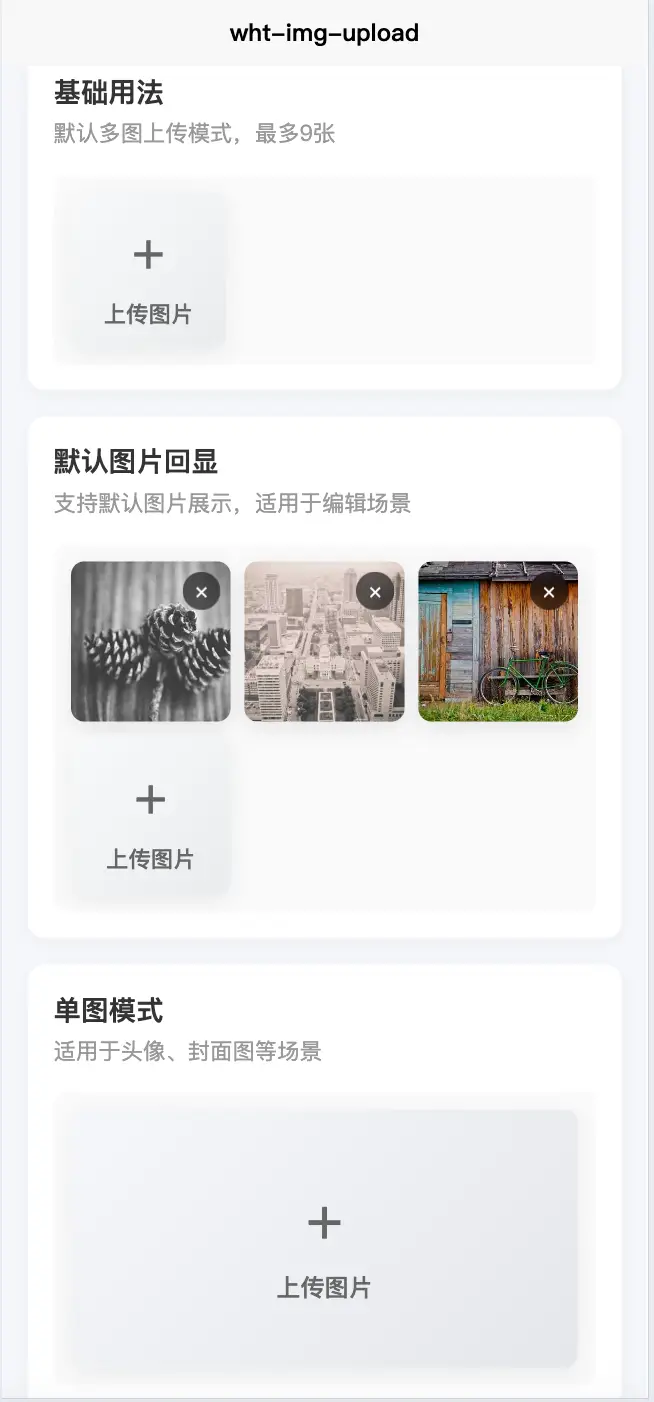This screenshot has width=654, height=1402.
Task: Open the green bicycle picture
Action: [498, 641]
